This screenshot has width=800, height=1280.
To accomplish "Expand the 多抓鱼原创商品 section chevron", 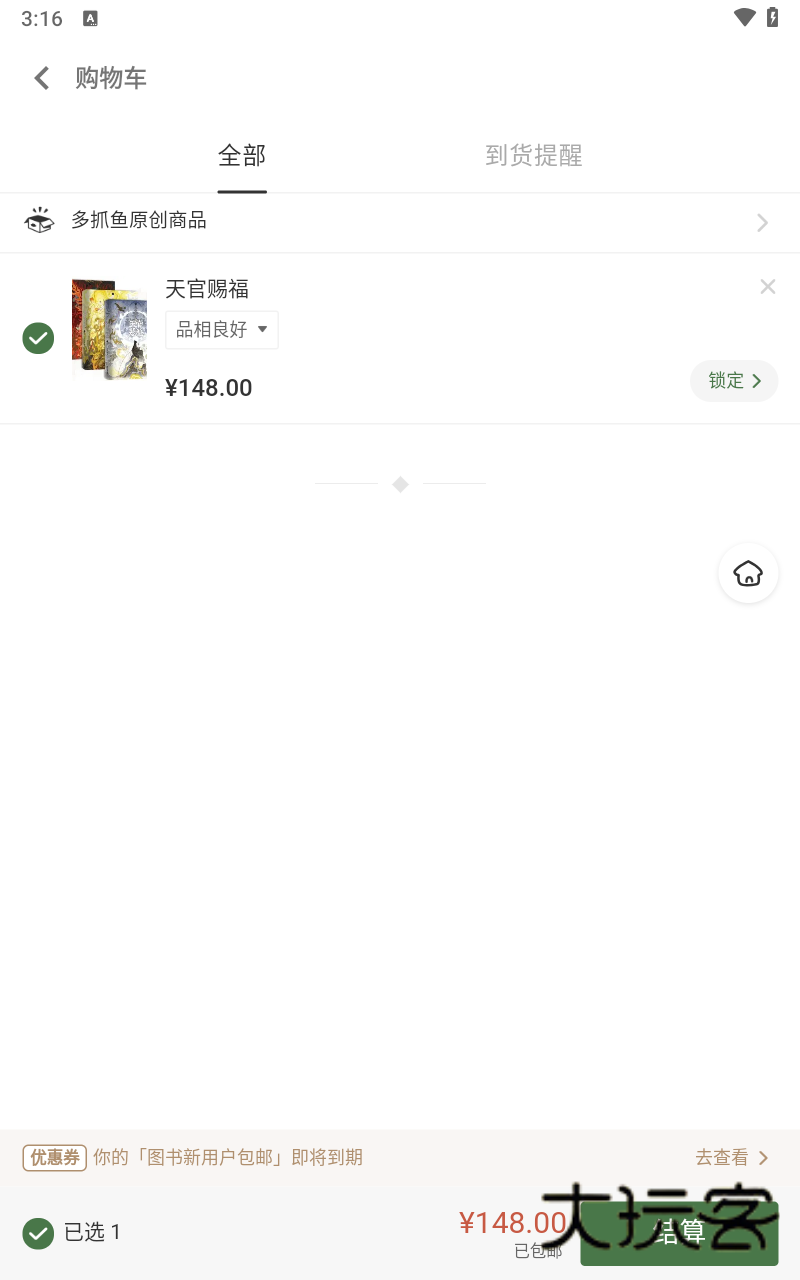I will click(x=762, y=222).
